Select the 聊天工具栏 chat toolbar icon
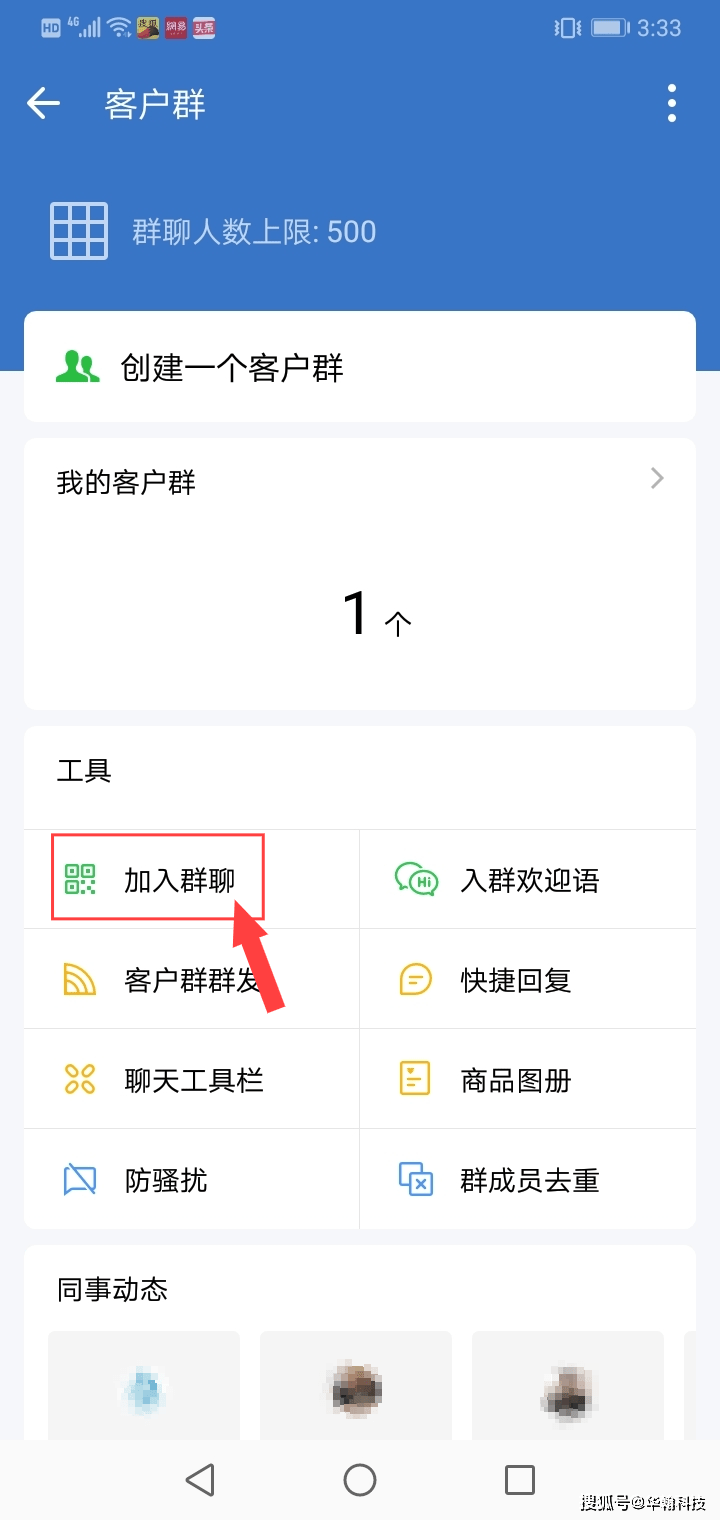Screen dimensions: 720x1520 80,1080
